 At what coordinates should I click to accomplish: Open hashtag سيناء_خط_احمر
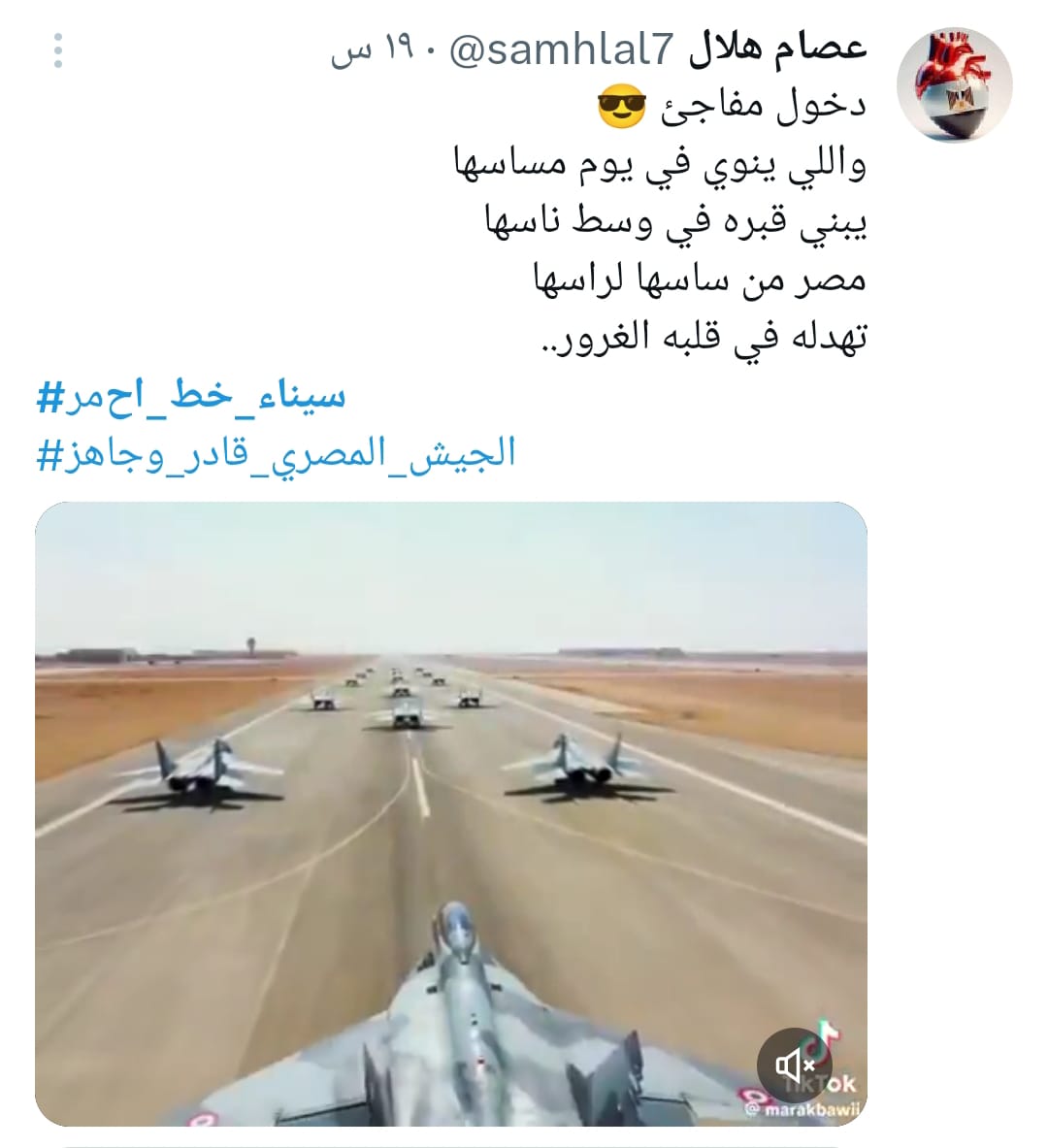click(191, 397)
